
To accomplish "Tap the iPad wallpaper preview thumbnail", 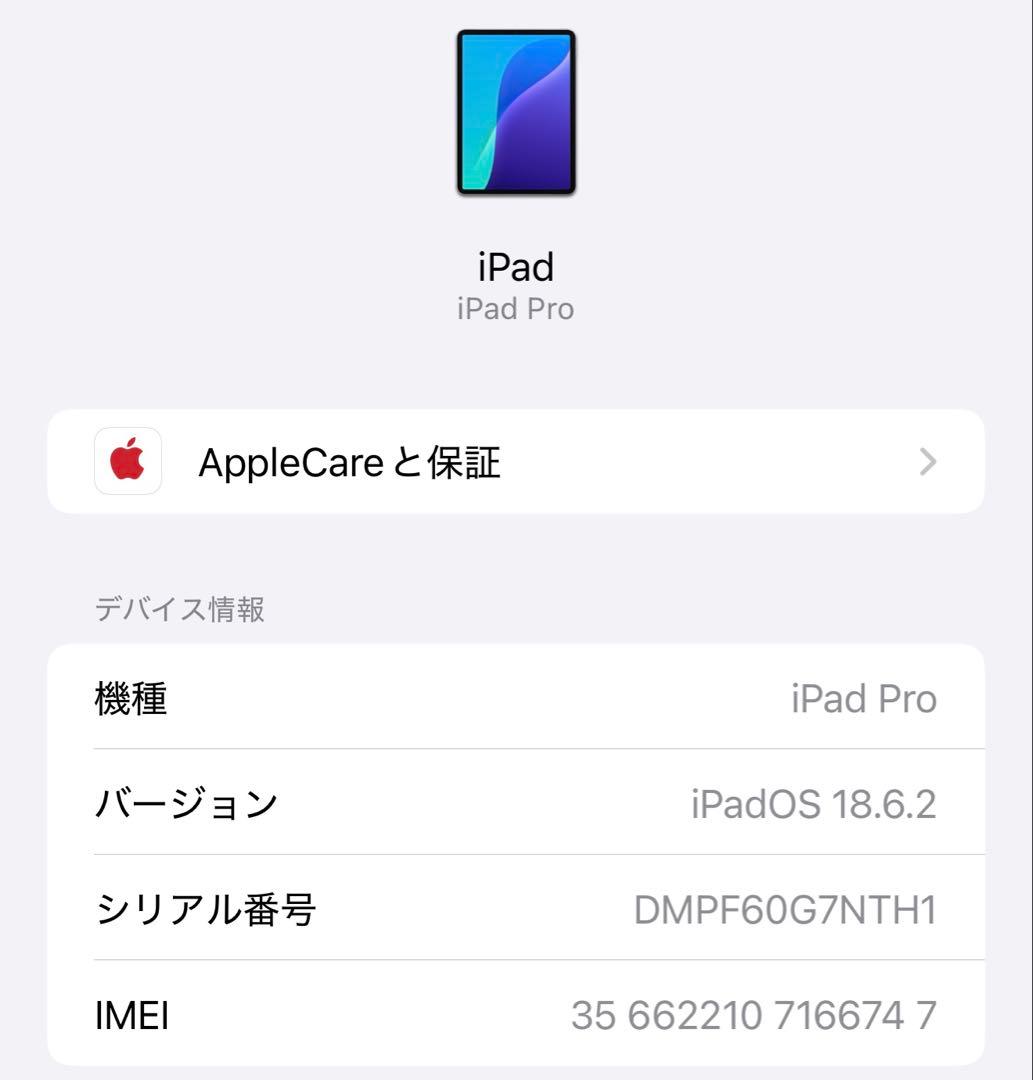I will click(x=515, y=113).
